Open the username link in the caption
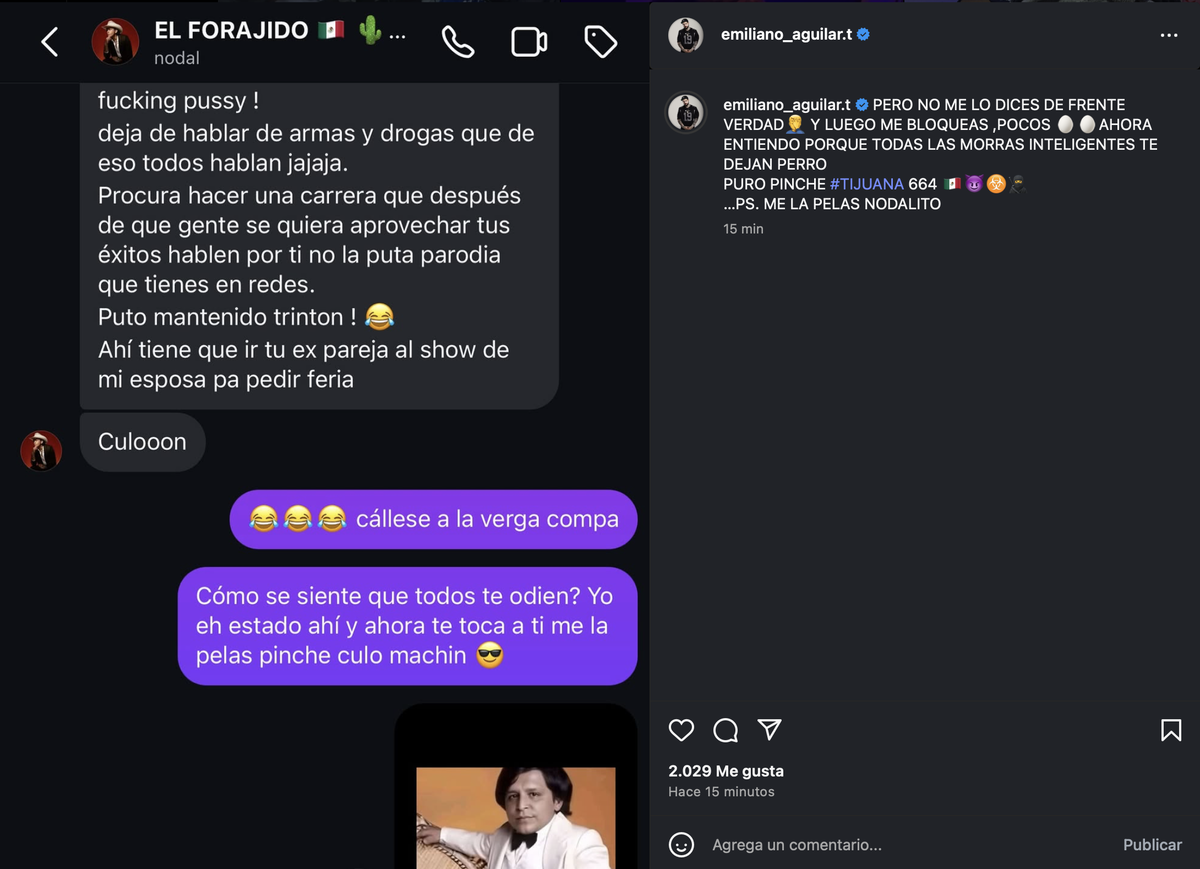Viewport: 1200px width, 869px height. pos(786,104)
